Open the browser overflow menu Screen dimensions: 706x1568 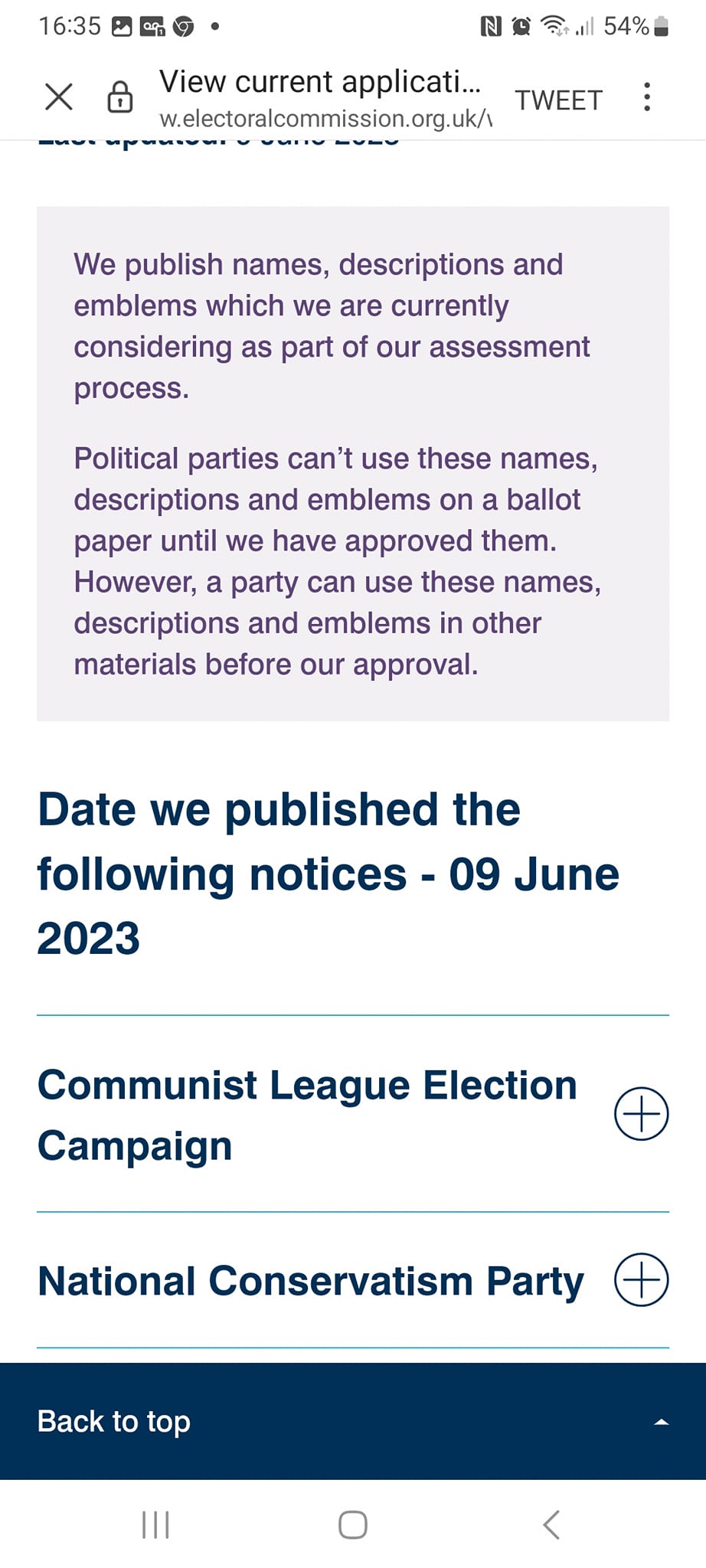(647, 98)
